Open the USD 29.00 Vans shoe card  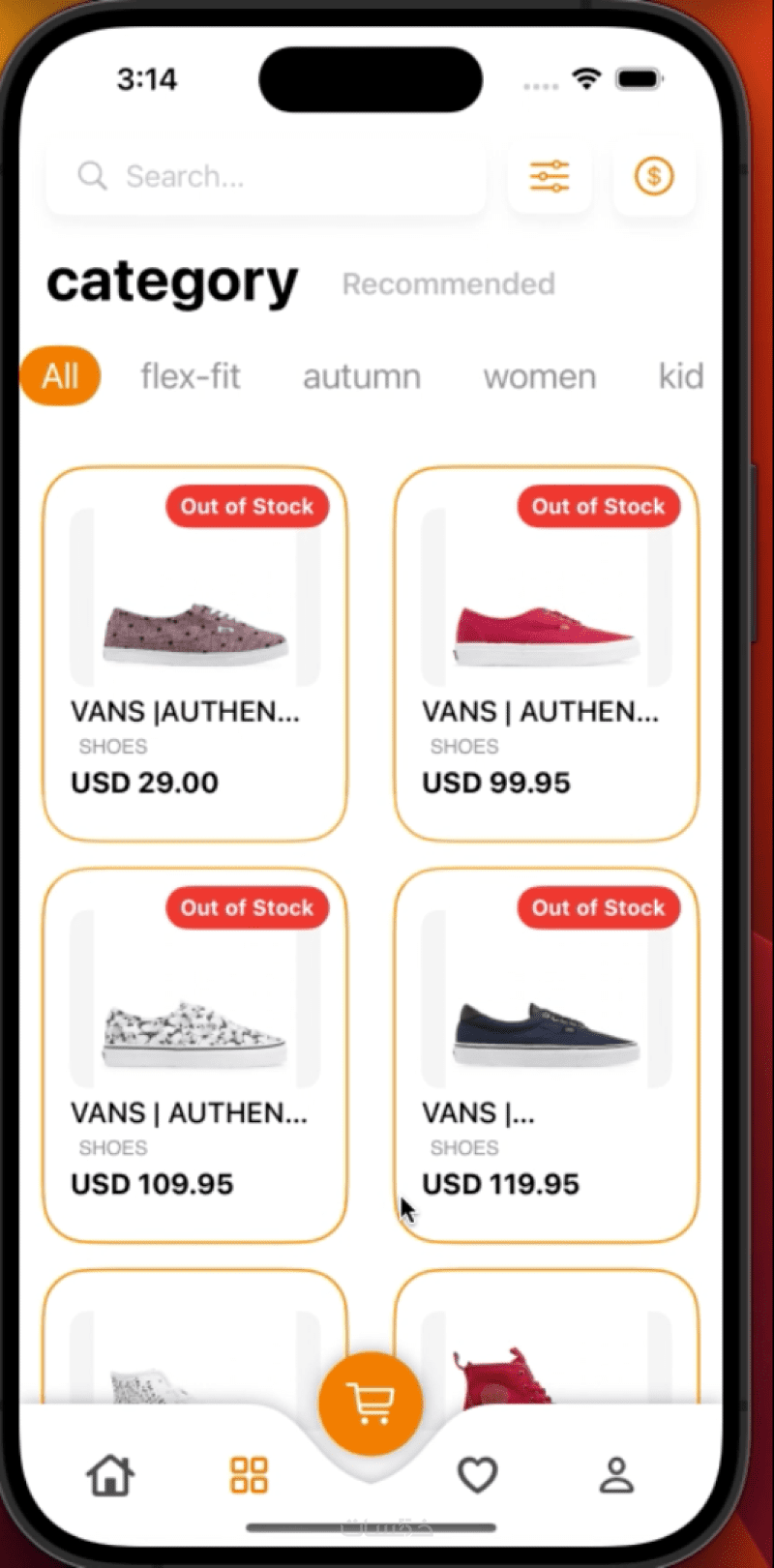tap(194, 655)
